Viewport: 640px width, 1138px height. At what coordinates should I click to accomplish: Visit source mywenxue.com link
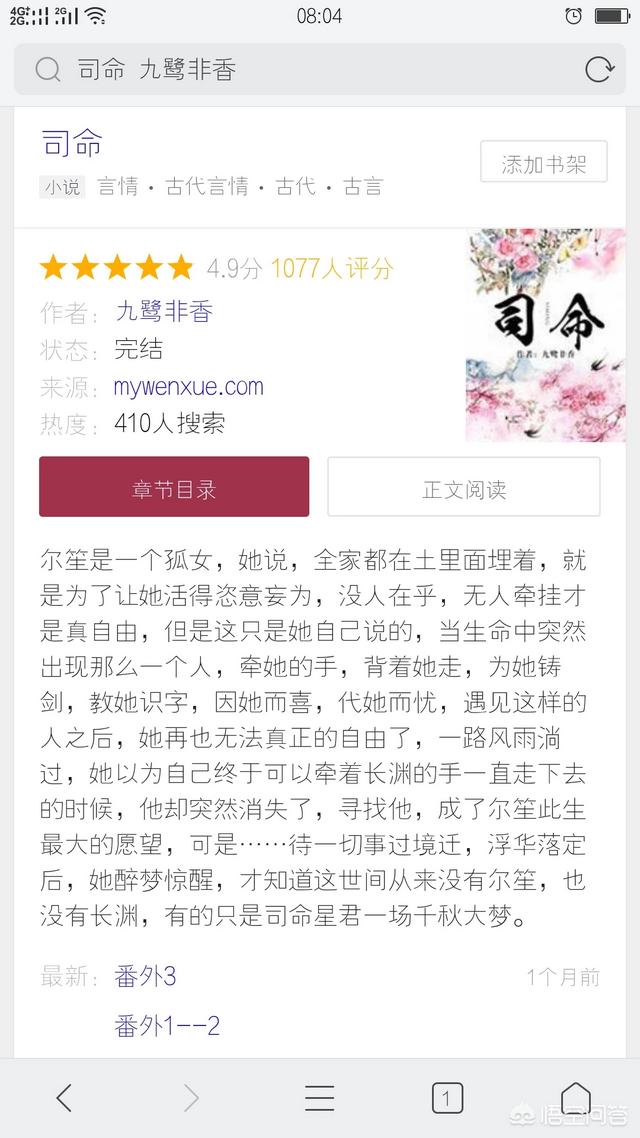pos(189,387)
